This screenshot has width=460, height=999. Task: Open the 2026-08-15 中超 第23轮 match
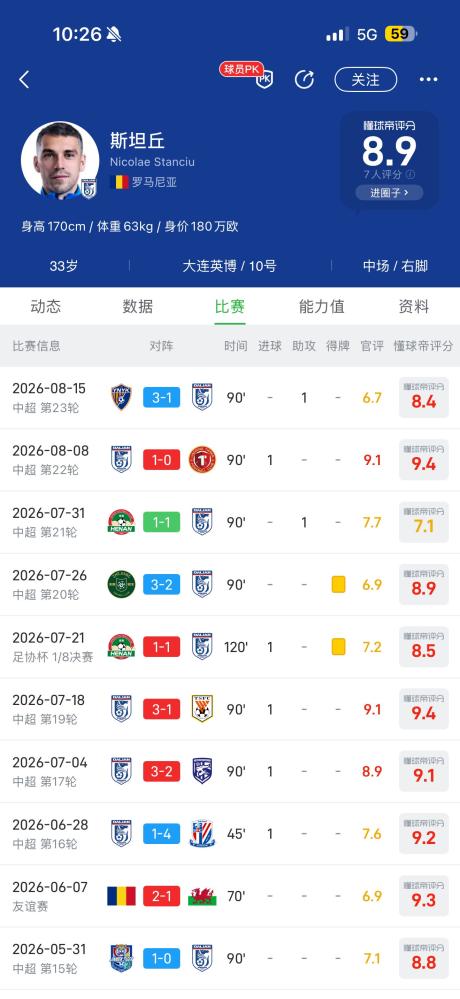point(230,398)
